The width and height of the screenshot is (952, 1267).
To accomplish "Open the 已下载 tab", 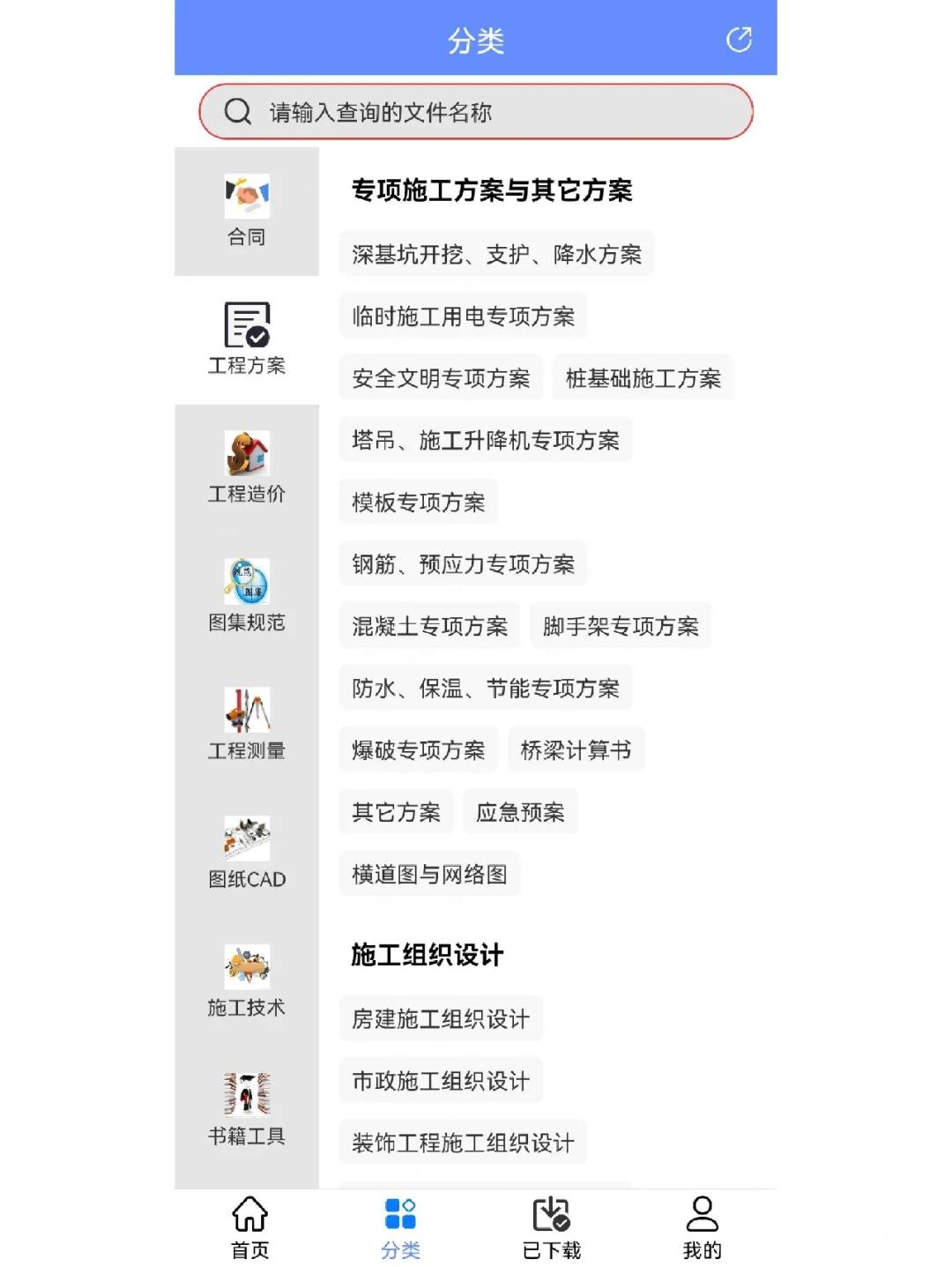I will pos(552,1227).
